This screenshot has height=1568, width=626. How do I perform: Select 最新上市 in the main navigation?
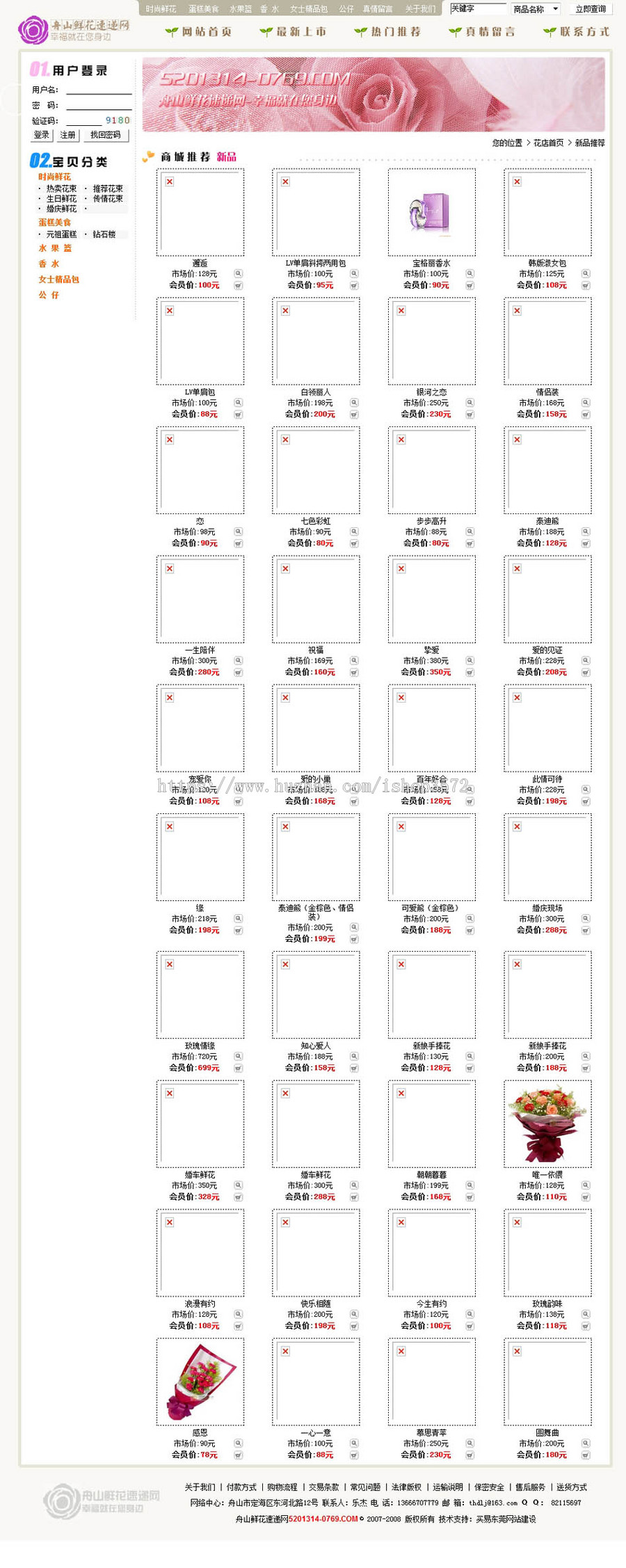click(300, 31)
